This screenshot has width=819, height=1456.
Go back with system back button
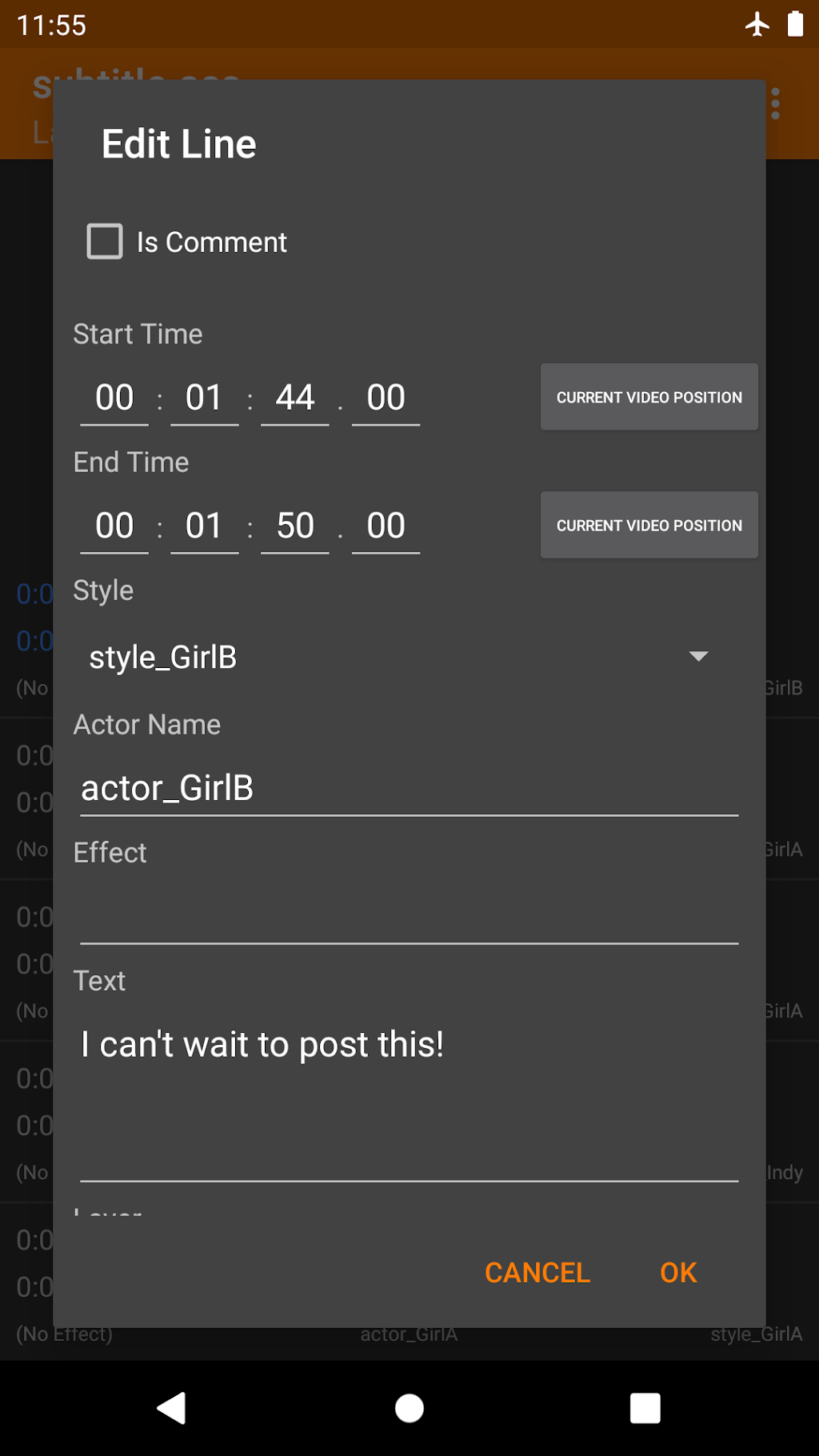click(x=172, y=1408)
